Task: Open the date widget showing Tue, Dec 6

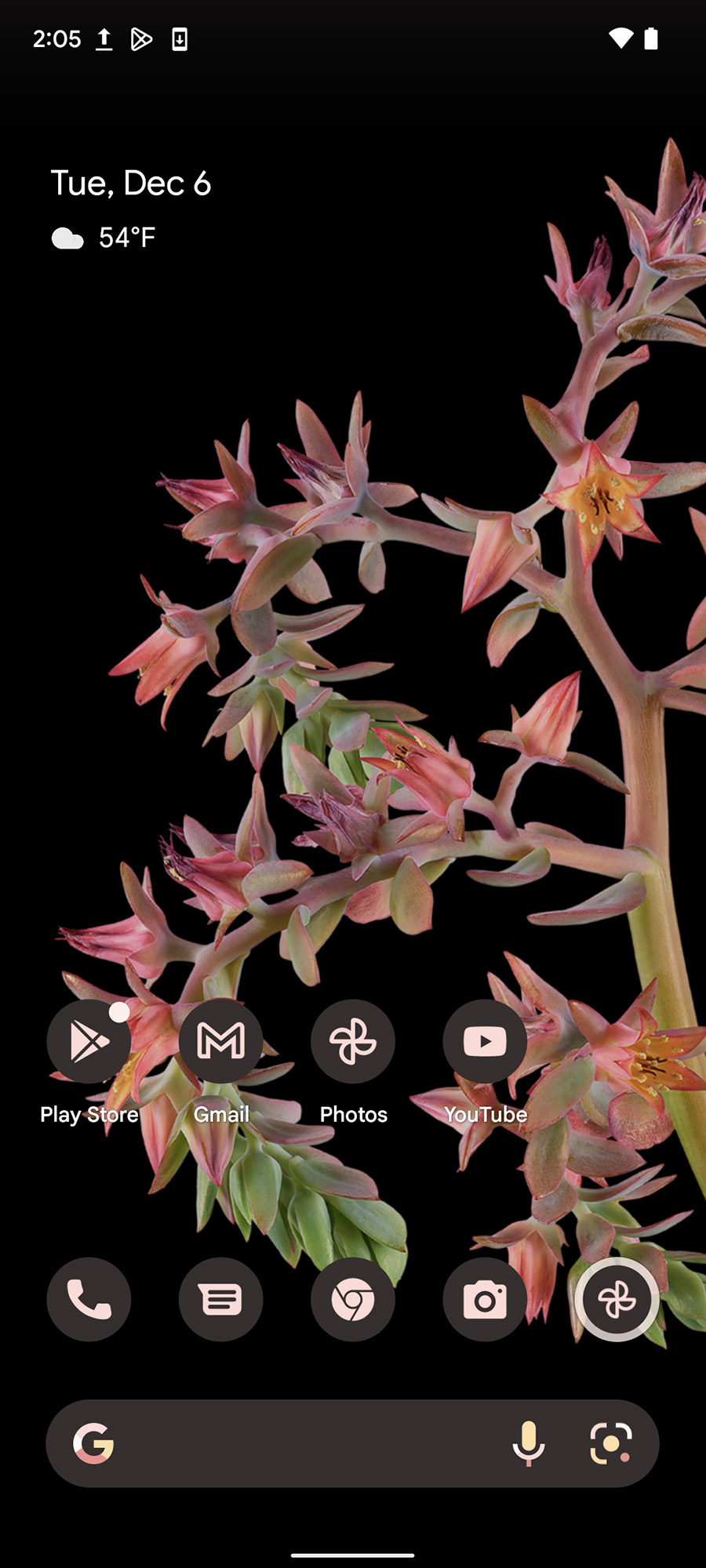Action: (x=131, y=183)
